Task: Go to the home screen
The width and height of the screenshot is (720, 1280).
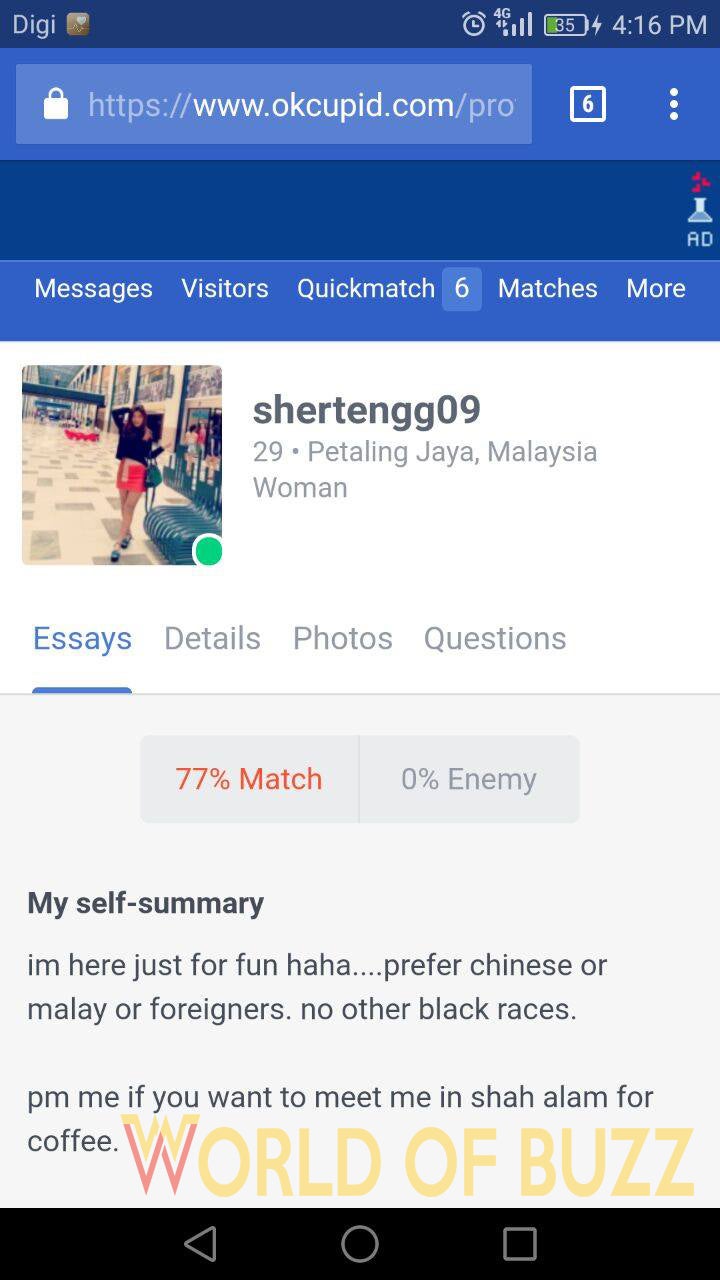Action: [x=360, y=1244]
